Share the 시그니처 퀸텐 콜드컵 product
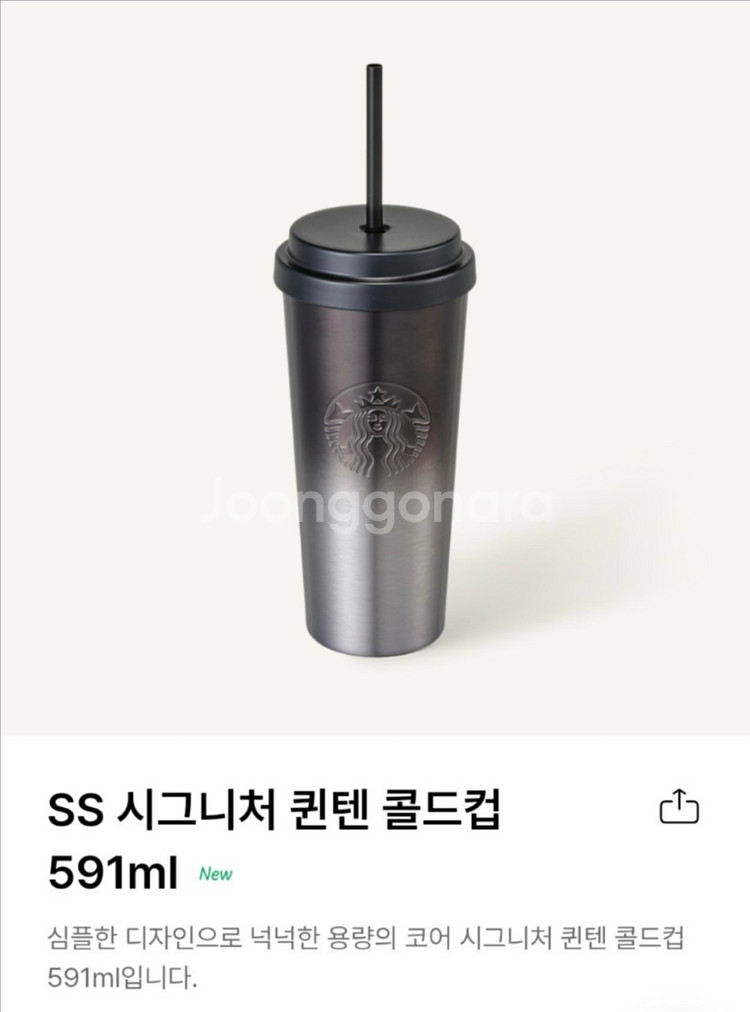750x1012 pixels. [x=679, y=807]
